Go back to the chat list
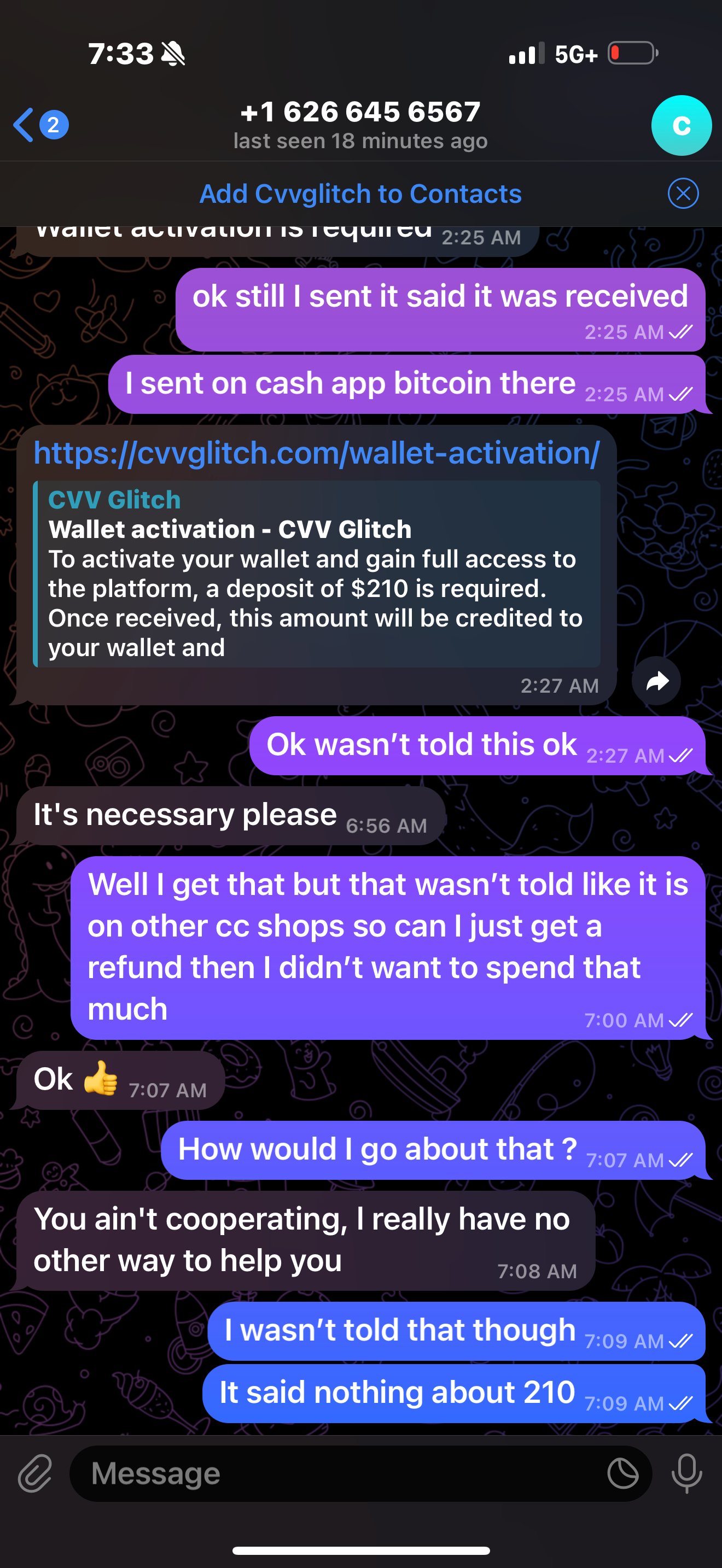 pyautogui.click(x=26, y=125)
